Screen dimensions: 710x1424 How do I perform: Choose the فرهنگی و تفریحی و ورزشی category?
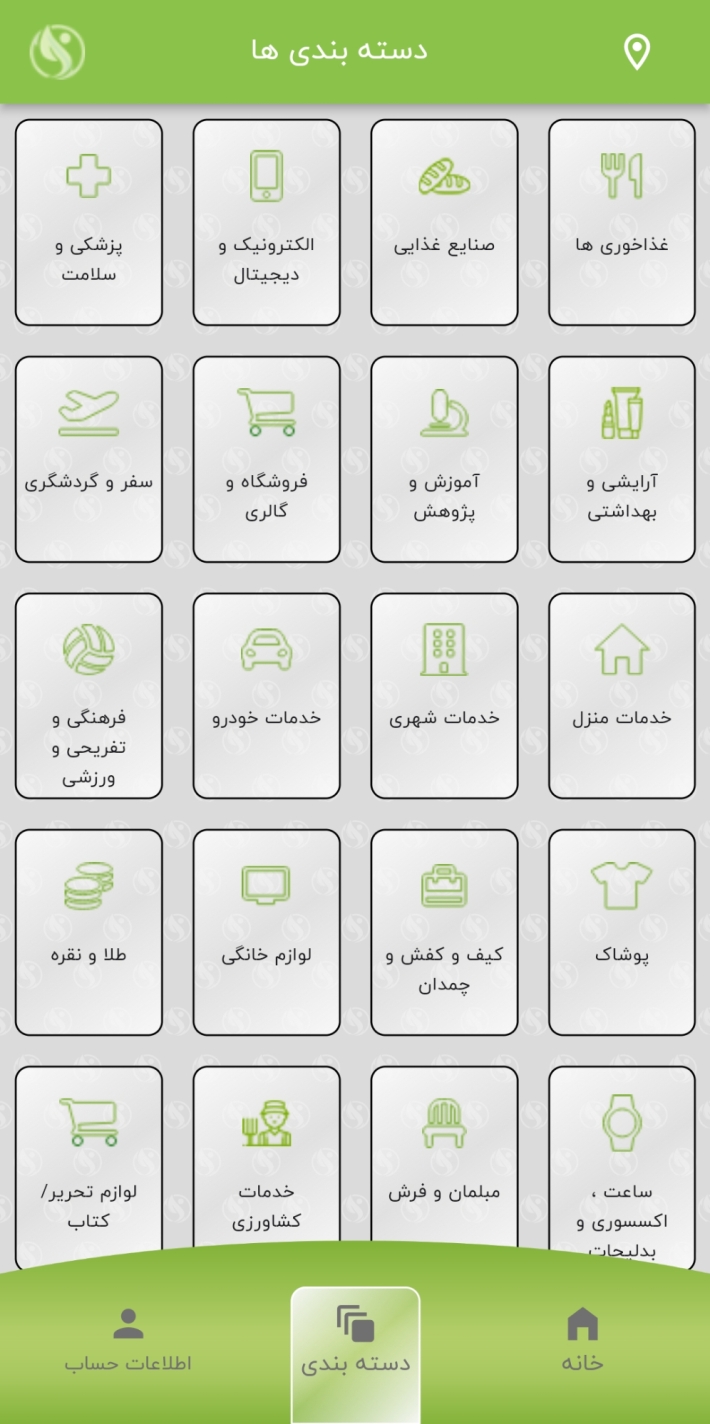pyautogui.click(x=89, y=695)
